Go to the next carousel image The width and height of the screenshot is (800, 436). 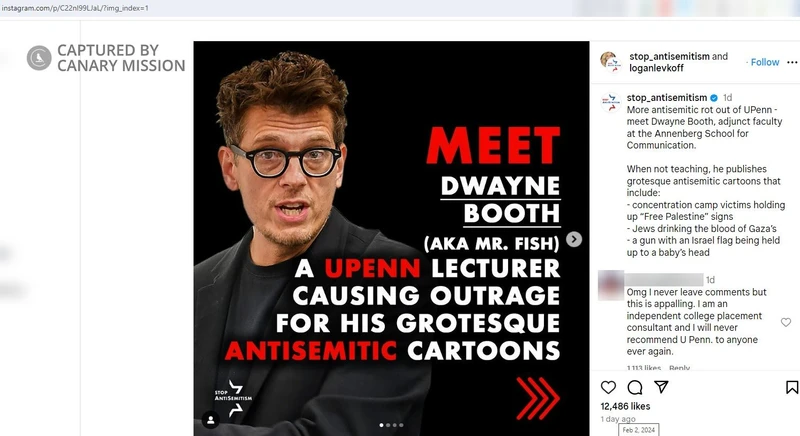point(574,239)
